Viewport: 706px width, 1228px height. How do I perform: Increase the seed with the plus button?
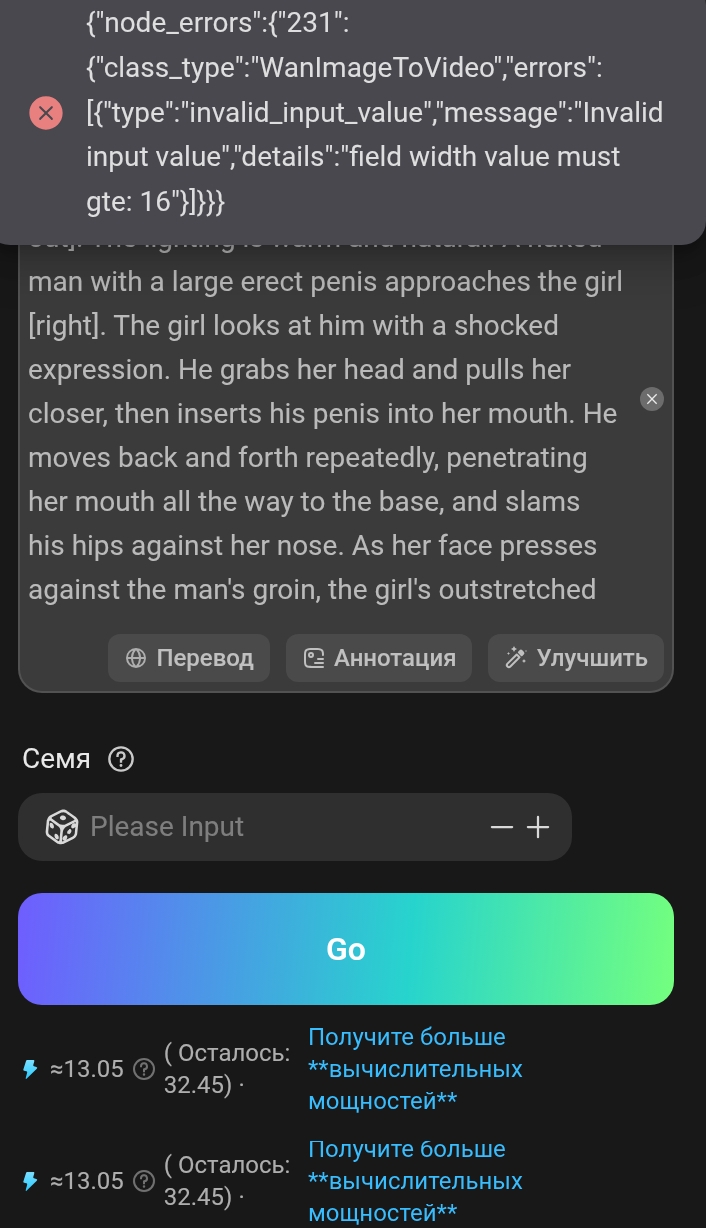click(x=538, y=827)
